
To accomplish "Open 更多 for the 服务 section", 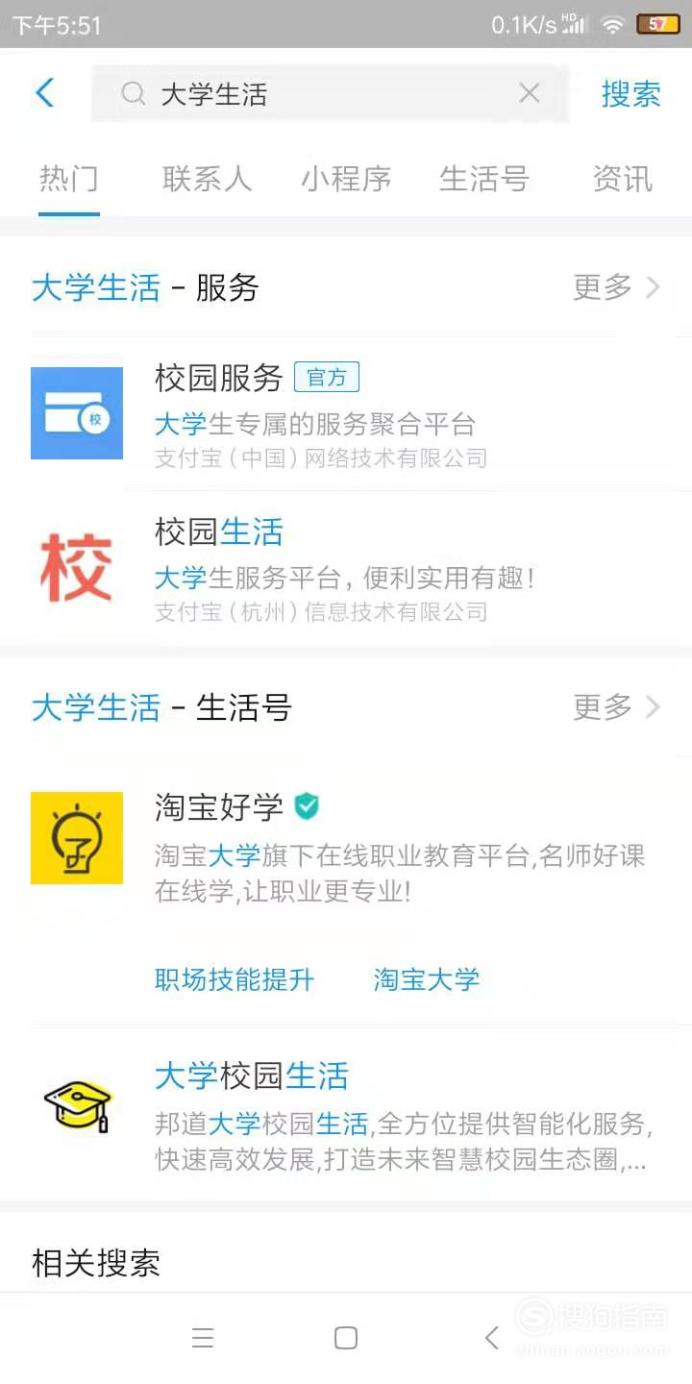I will (616, 288).
